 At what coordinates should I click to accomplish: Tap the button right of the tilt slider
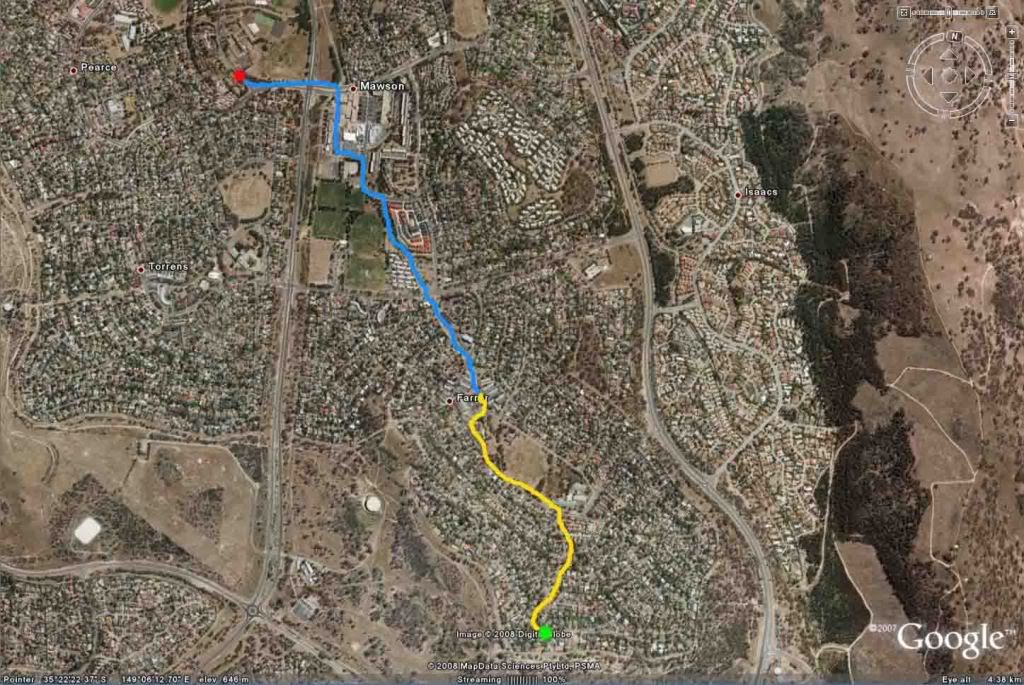(993, 13)
